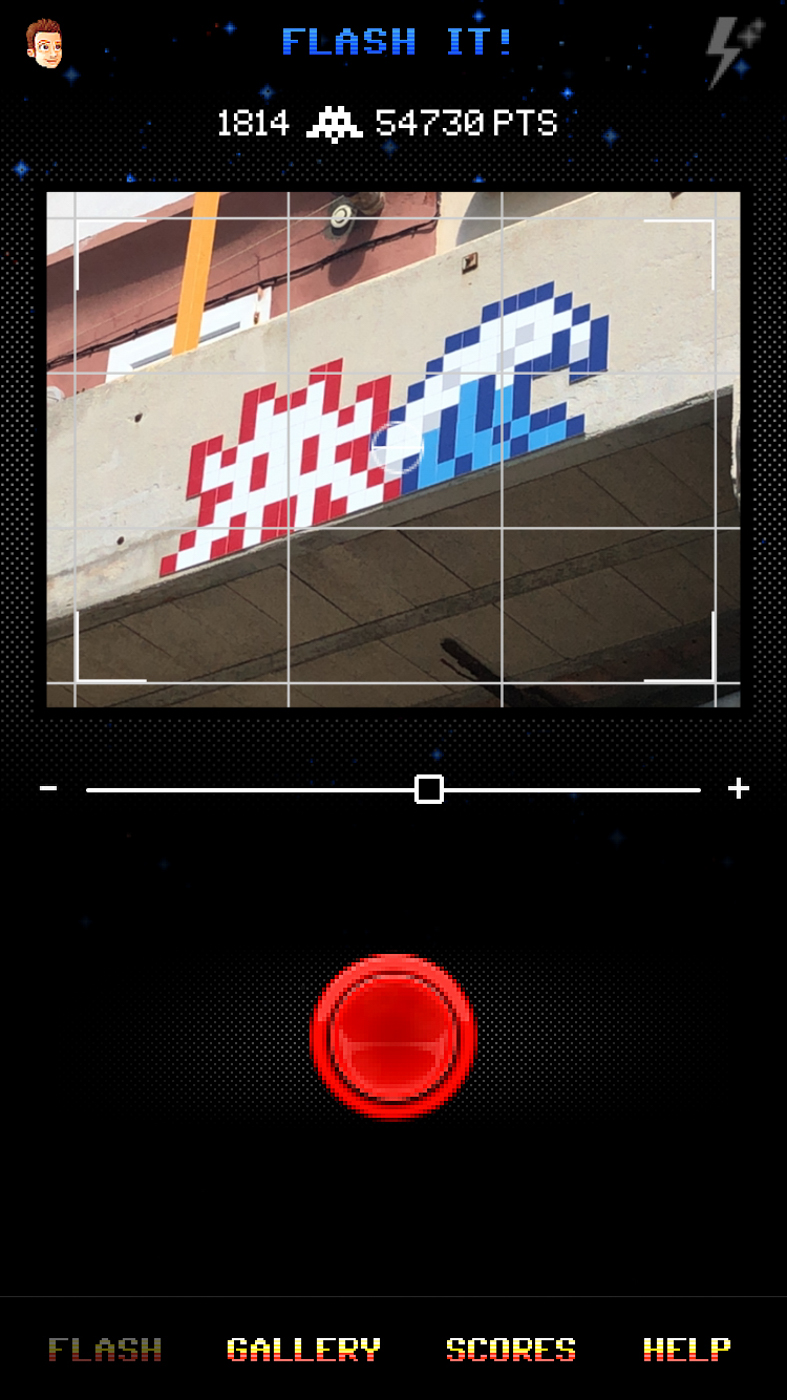
Task: Tap the zoom slider handle
Action: 429,789
